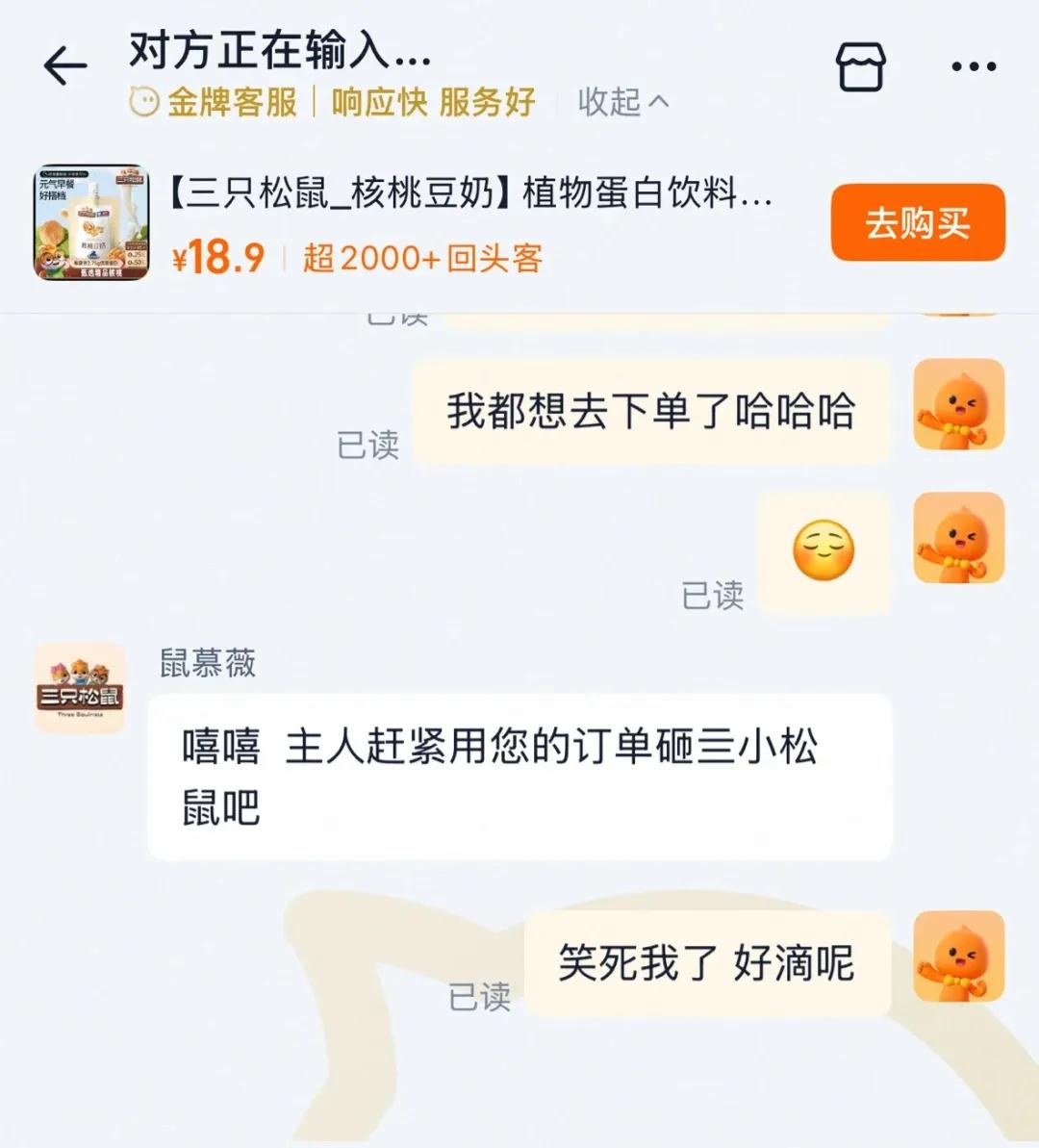Screen dimensions: 1039x1148
Task: Open the shop storefront icon
Action: pyautogui.click(x=861, y=65)
